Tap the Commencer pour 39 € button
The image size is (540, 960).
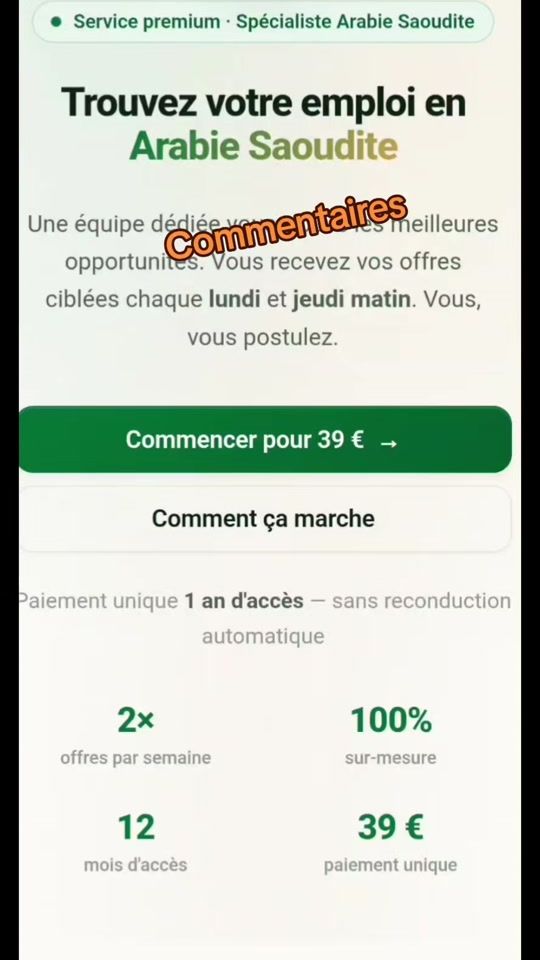click(x=265, y=439)
